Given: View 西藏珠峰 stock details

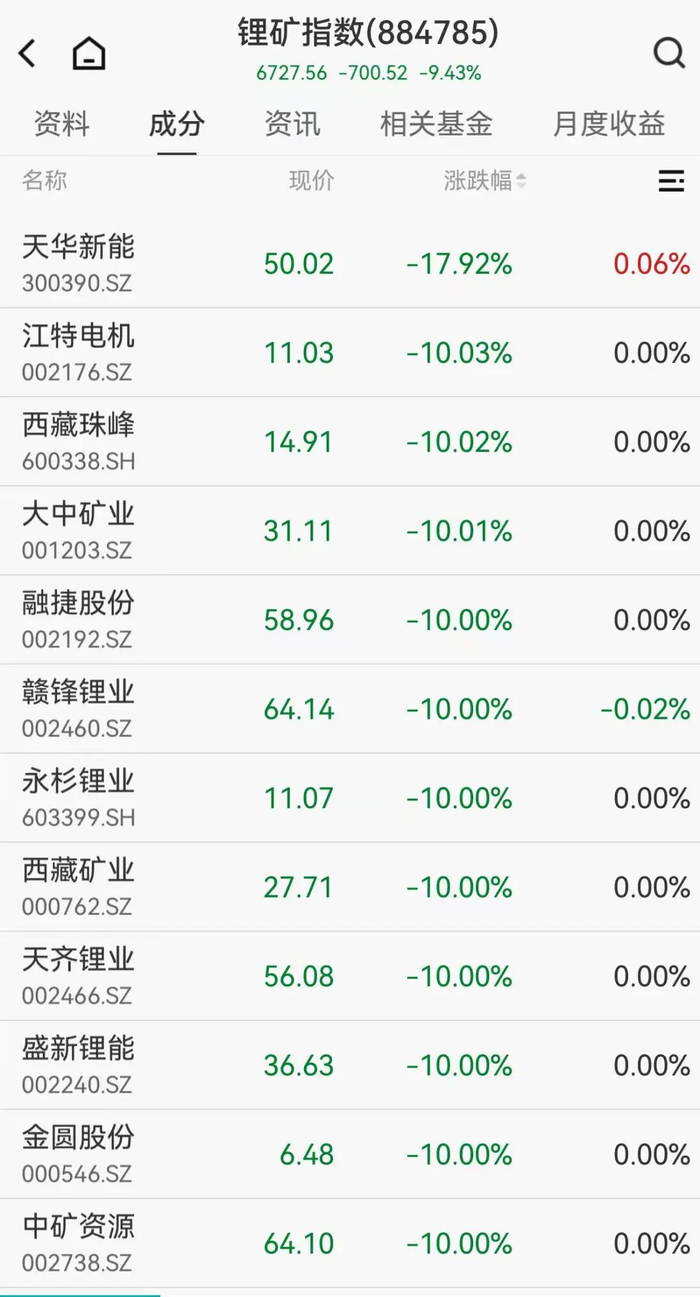Looking at the screenshot, I should click(350, 442).
